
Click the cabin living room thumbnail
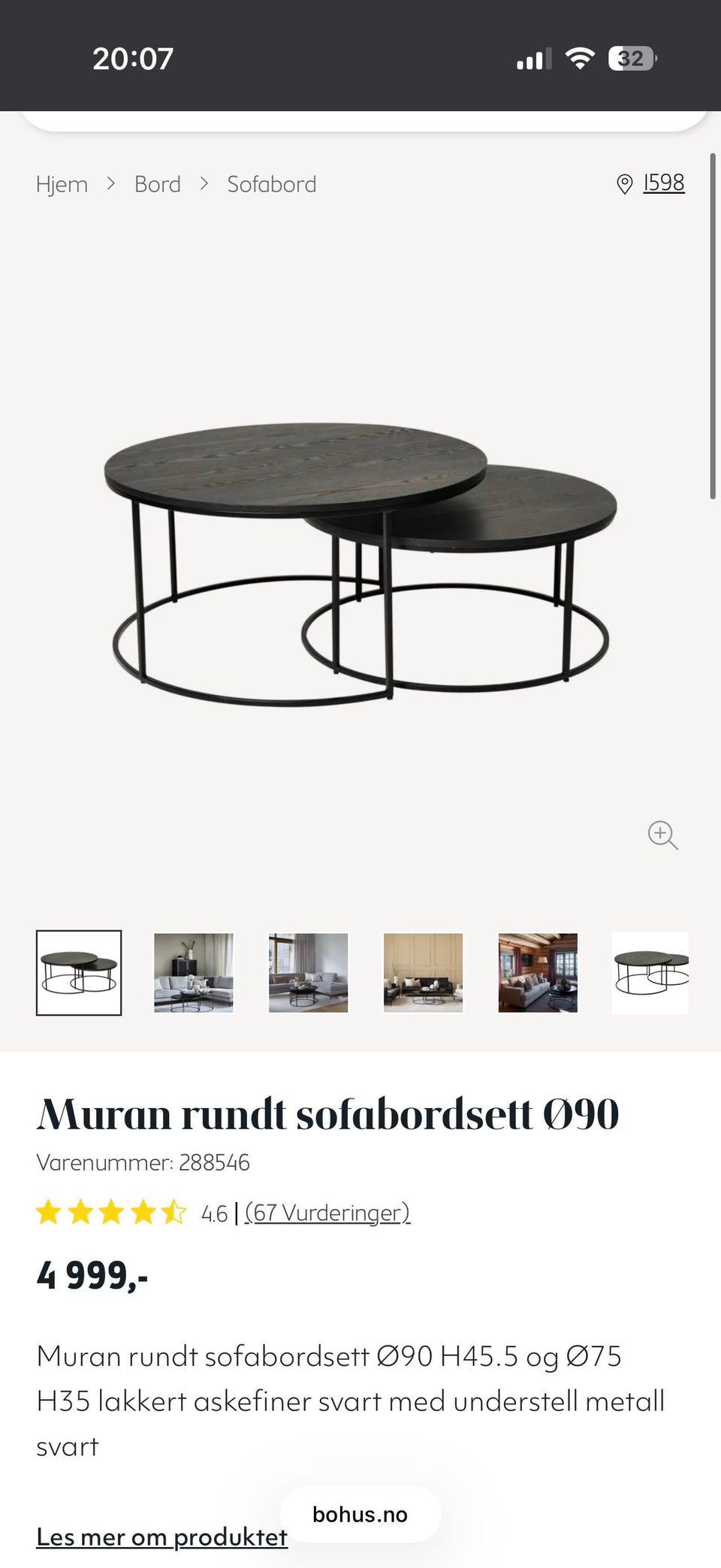537,972
